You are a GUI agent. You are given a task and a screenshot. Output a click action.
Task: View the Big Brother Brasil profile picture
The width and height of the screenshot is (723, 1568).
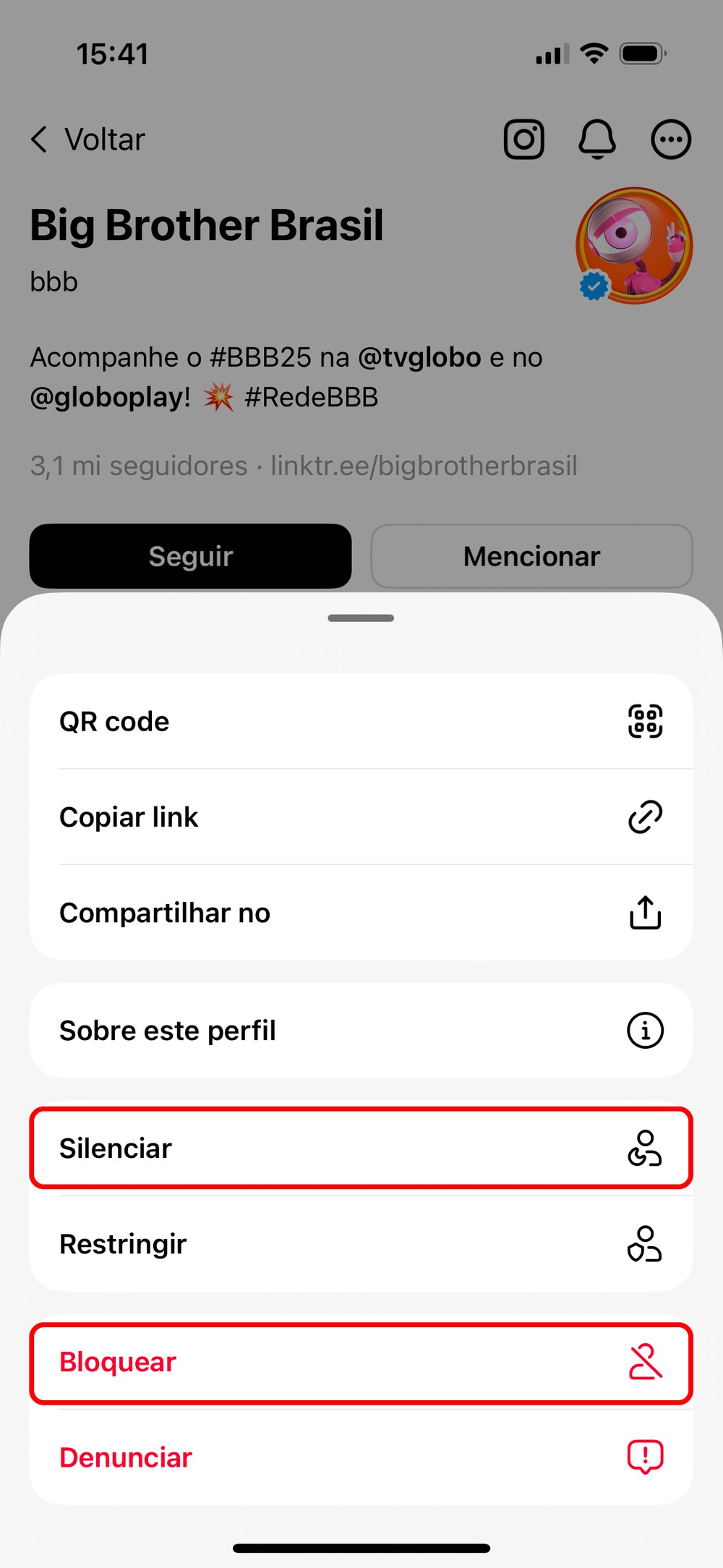coord(634,246)
